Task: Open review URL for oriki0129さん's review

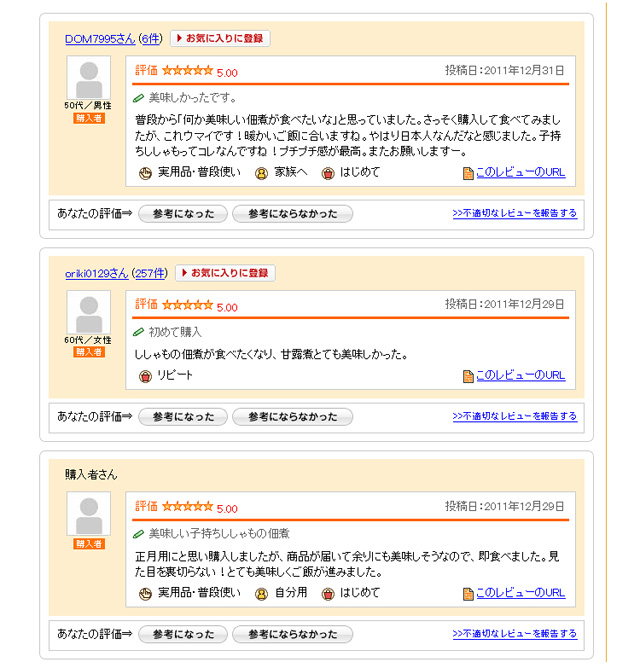Action: (x=519, y=376)
